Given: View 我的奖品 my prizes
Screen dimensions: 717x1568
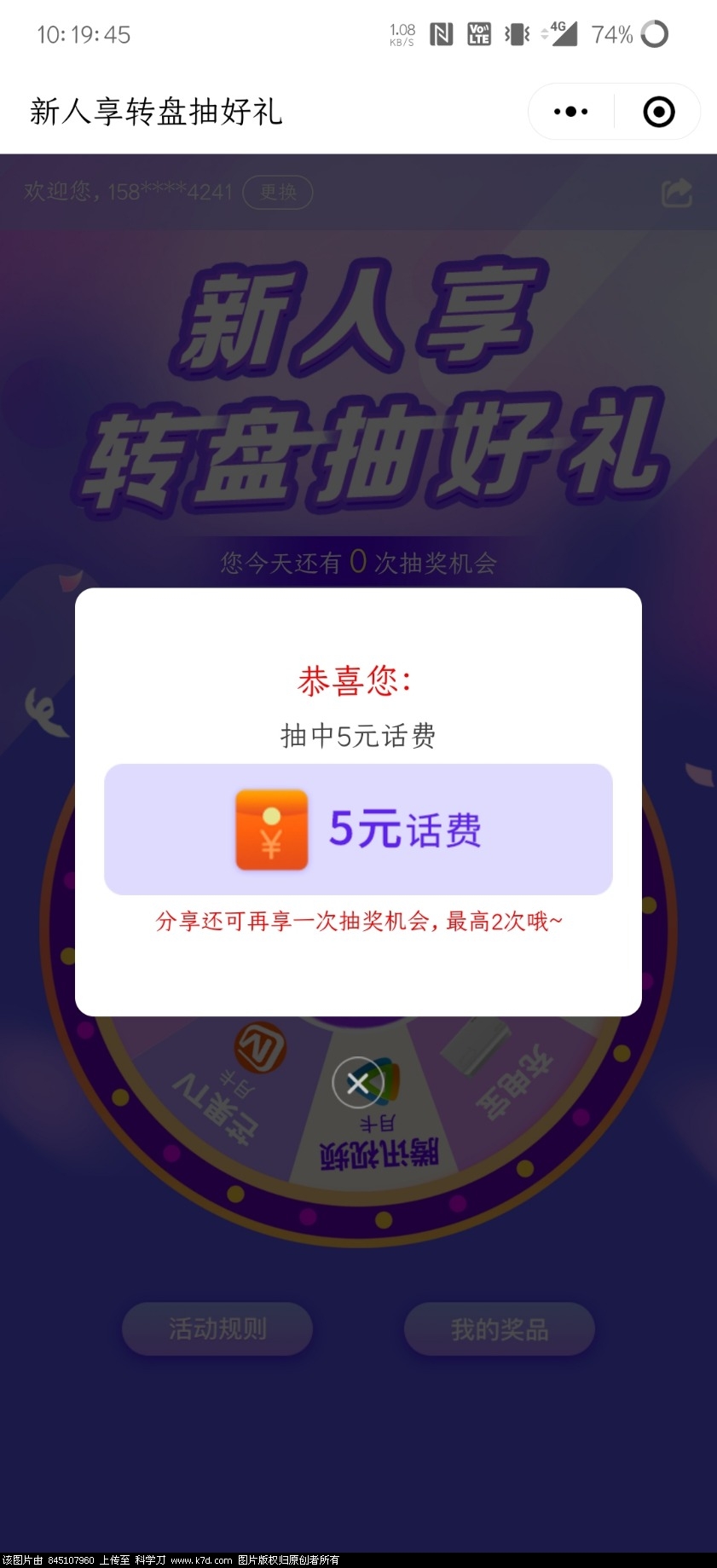Looking at the screenshot, I should point(499,1328).
